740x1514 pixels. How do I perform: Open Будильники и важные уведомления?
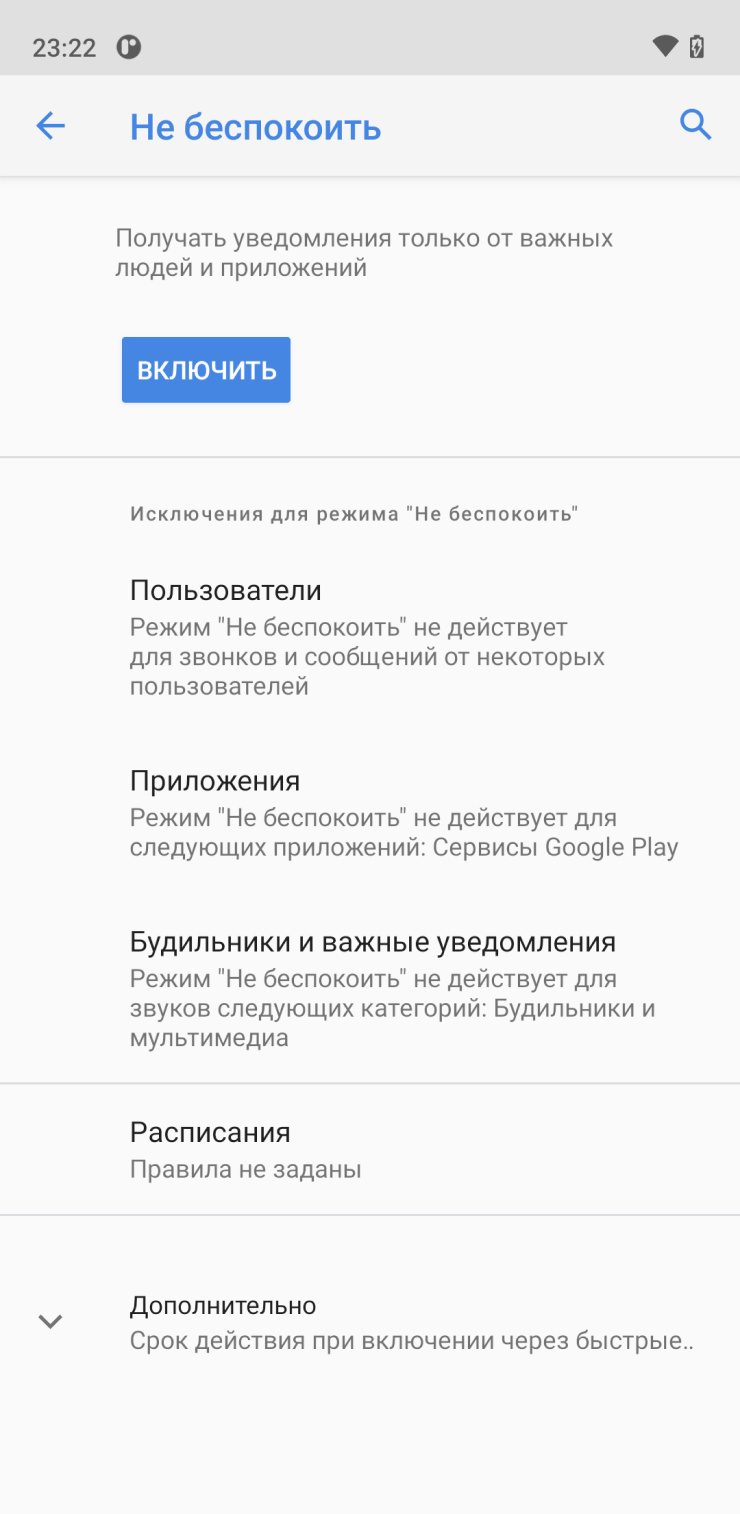(368, 988)
